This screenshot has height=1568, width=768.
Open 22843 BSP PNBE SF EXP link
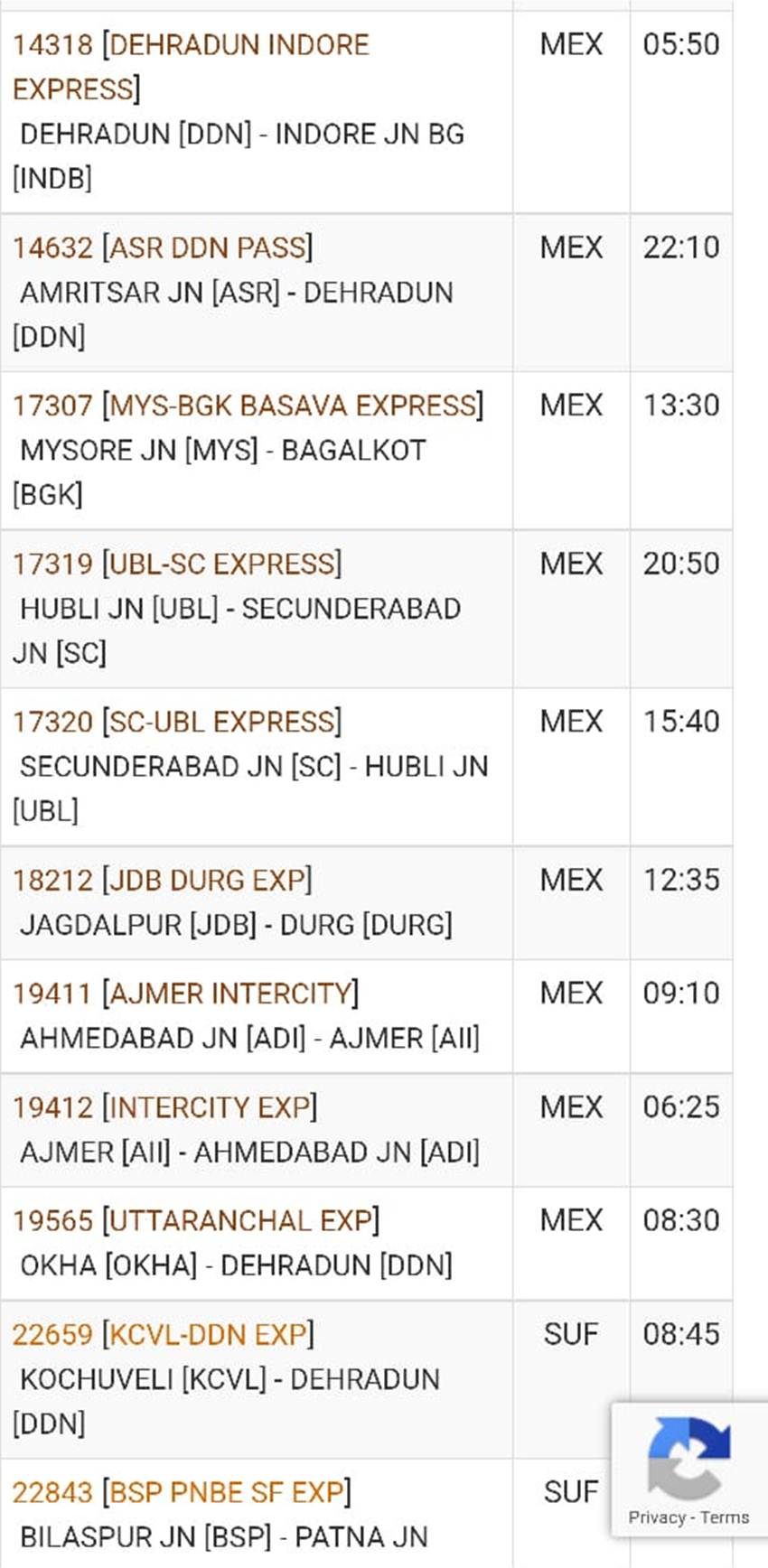[182, 1492]
